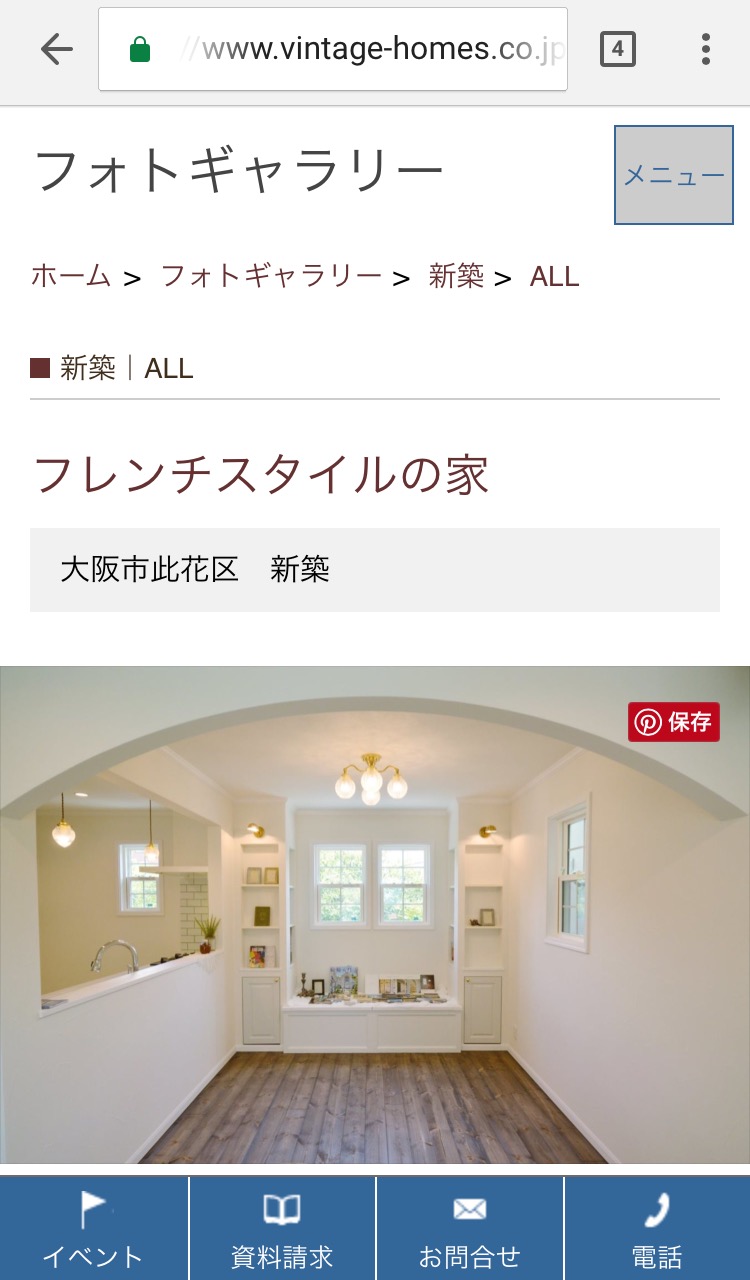This screenshot has width=750, height=1280.
Task: Open the browser overflow menu
Action: point(706,49)
